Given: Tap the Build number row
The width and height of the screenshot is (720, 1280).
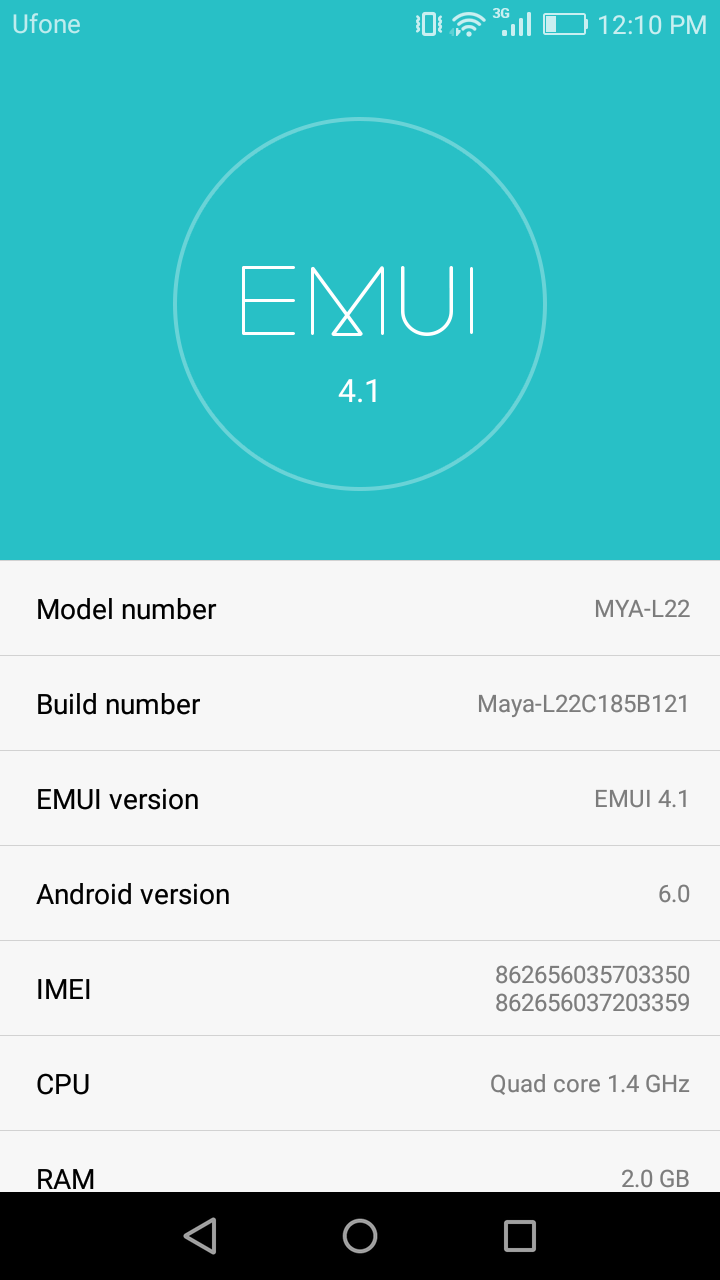Looking at the screenshot, I should [360, 704].
